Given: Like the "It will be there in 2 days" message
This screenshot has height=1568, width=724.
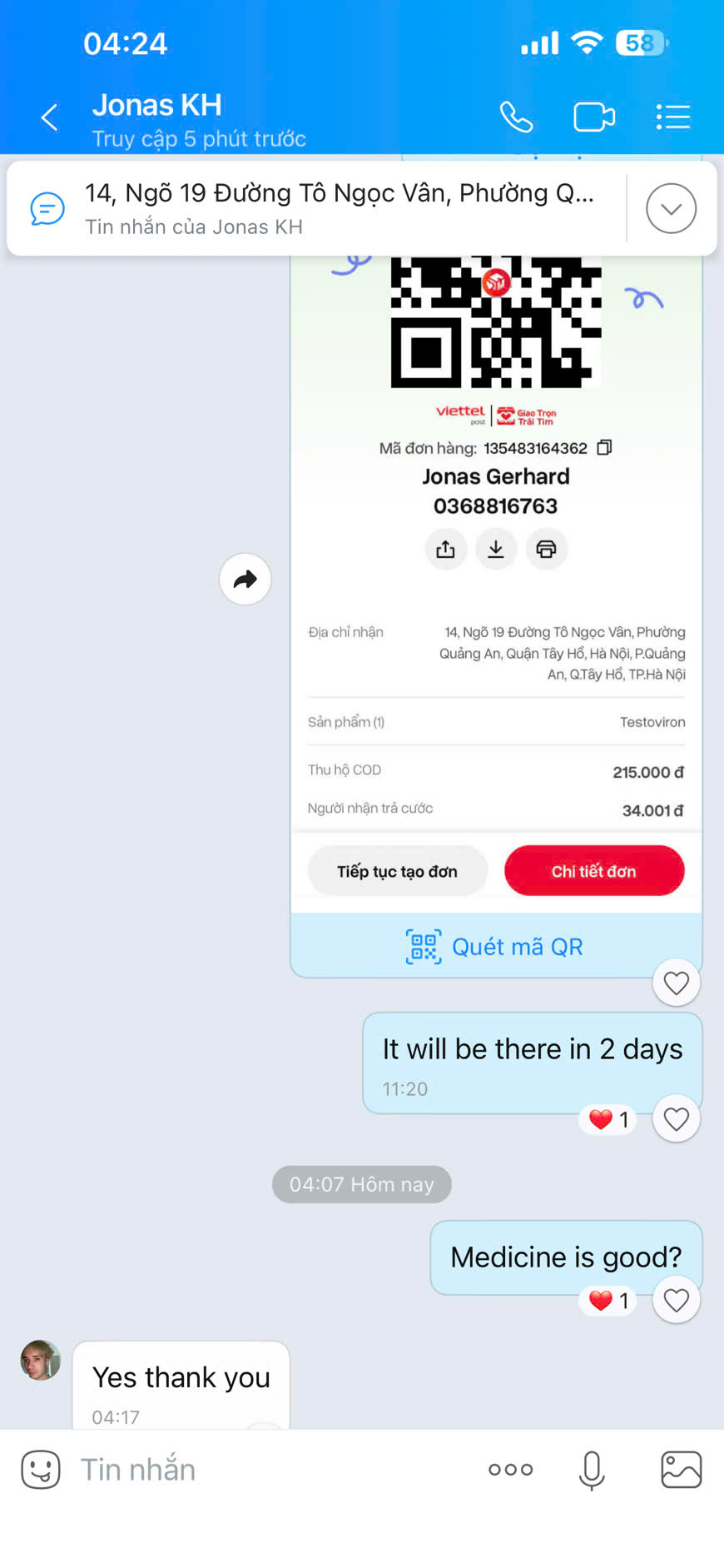Looking at the screenshot, I should point(676,1119).
